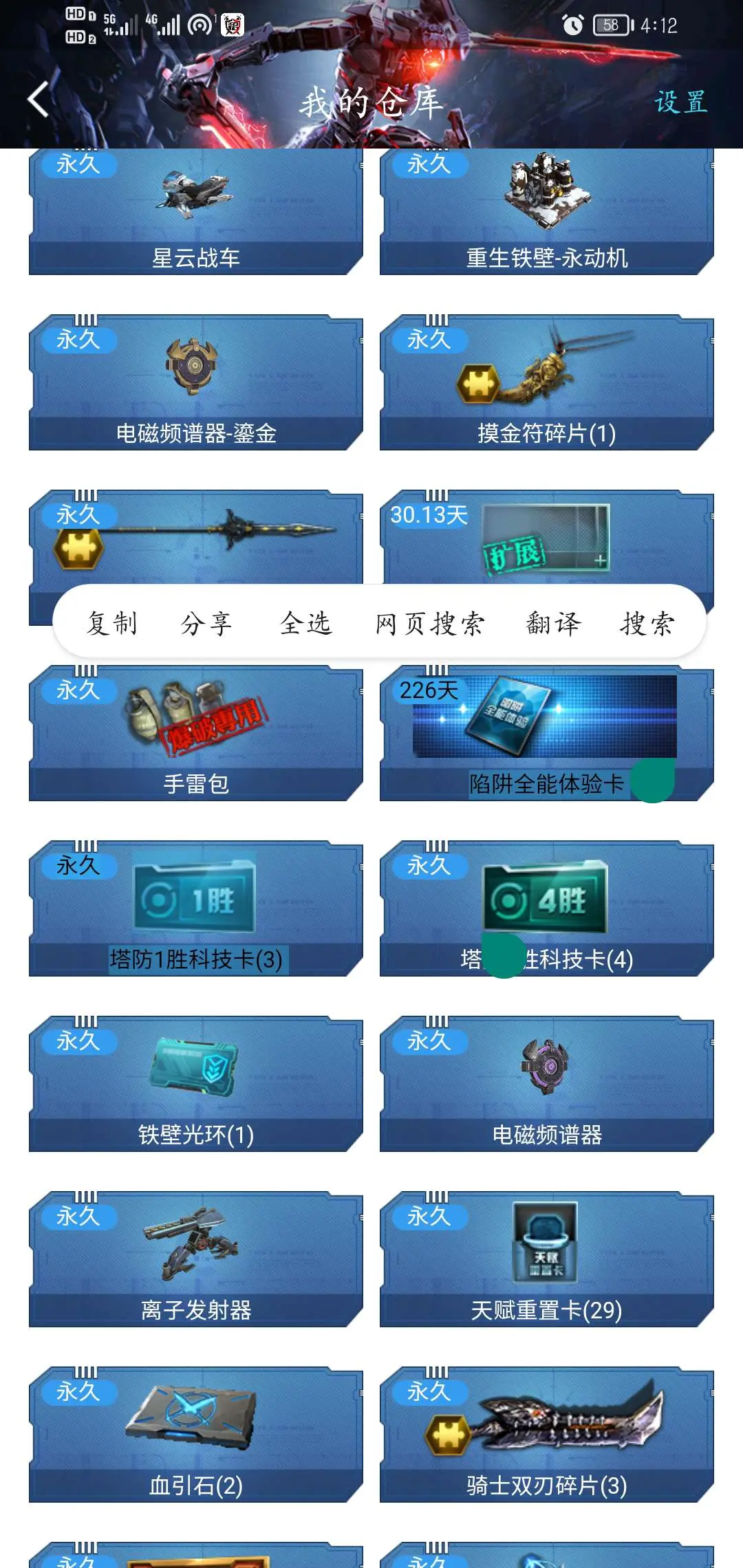The height and width of the screenshot is (1568, 743).
Task: Open the 手雷包 item card
Action: coord(196,733)
